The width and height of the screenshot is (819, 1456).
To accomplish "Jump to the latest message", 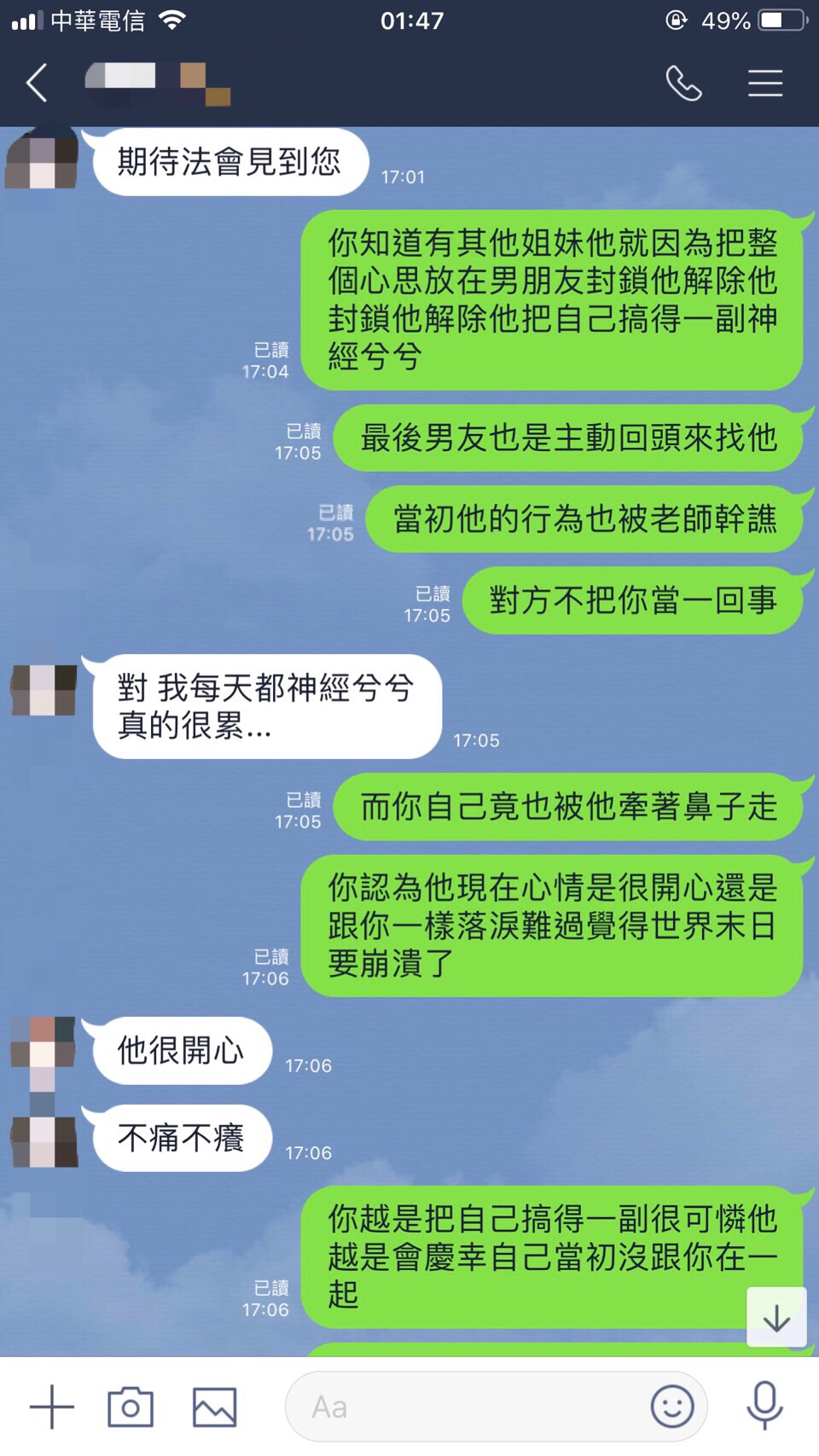I will coord(775,1318).
